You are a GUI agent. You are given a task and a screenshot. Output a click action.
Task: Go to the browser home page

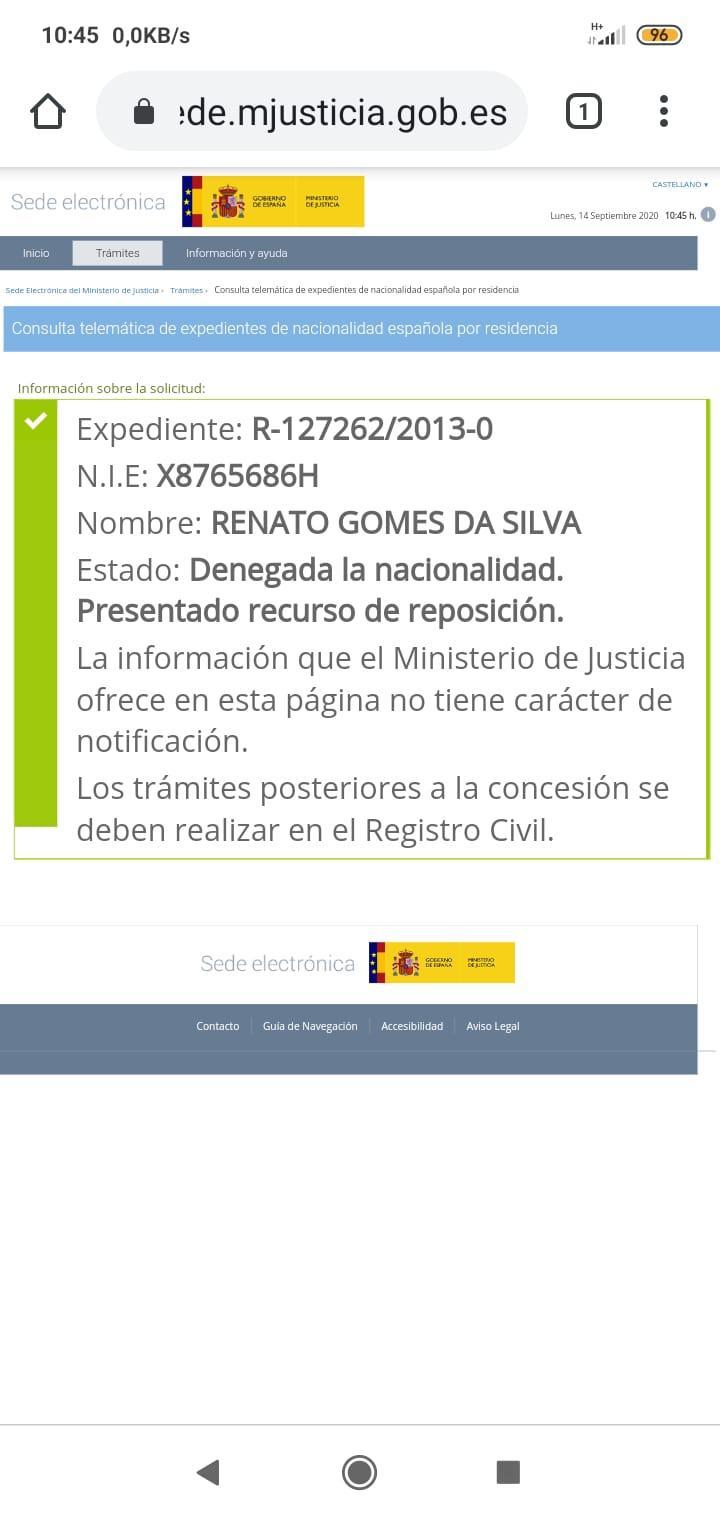click(48, 112)
